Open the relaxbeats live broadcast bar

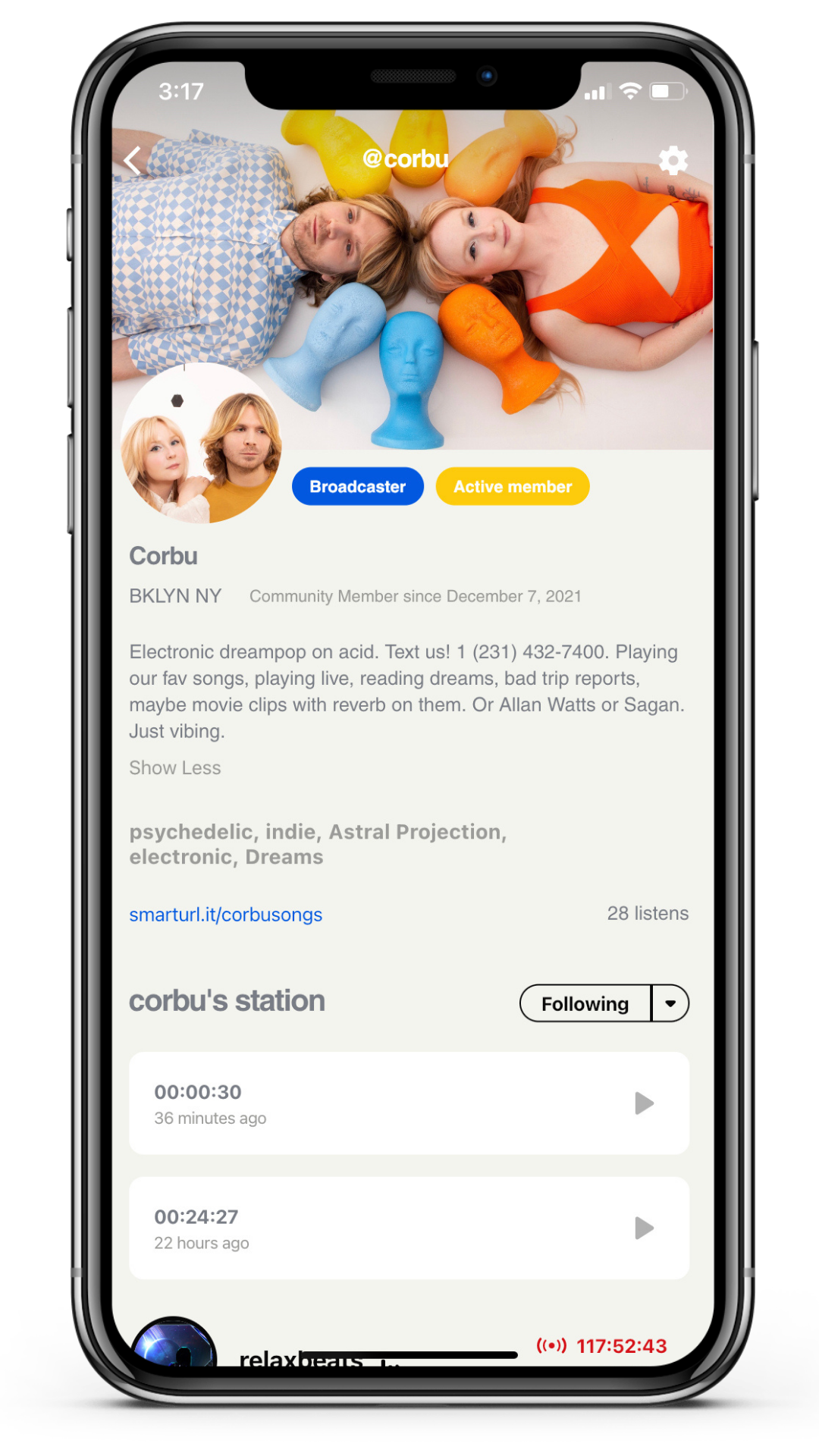[x=409, y=1342]
